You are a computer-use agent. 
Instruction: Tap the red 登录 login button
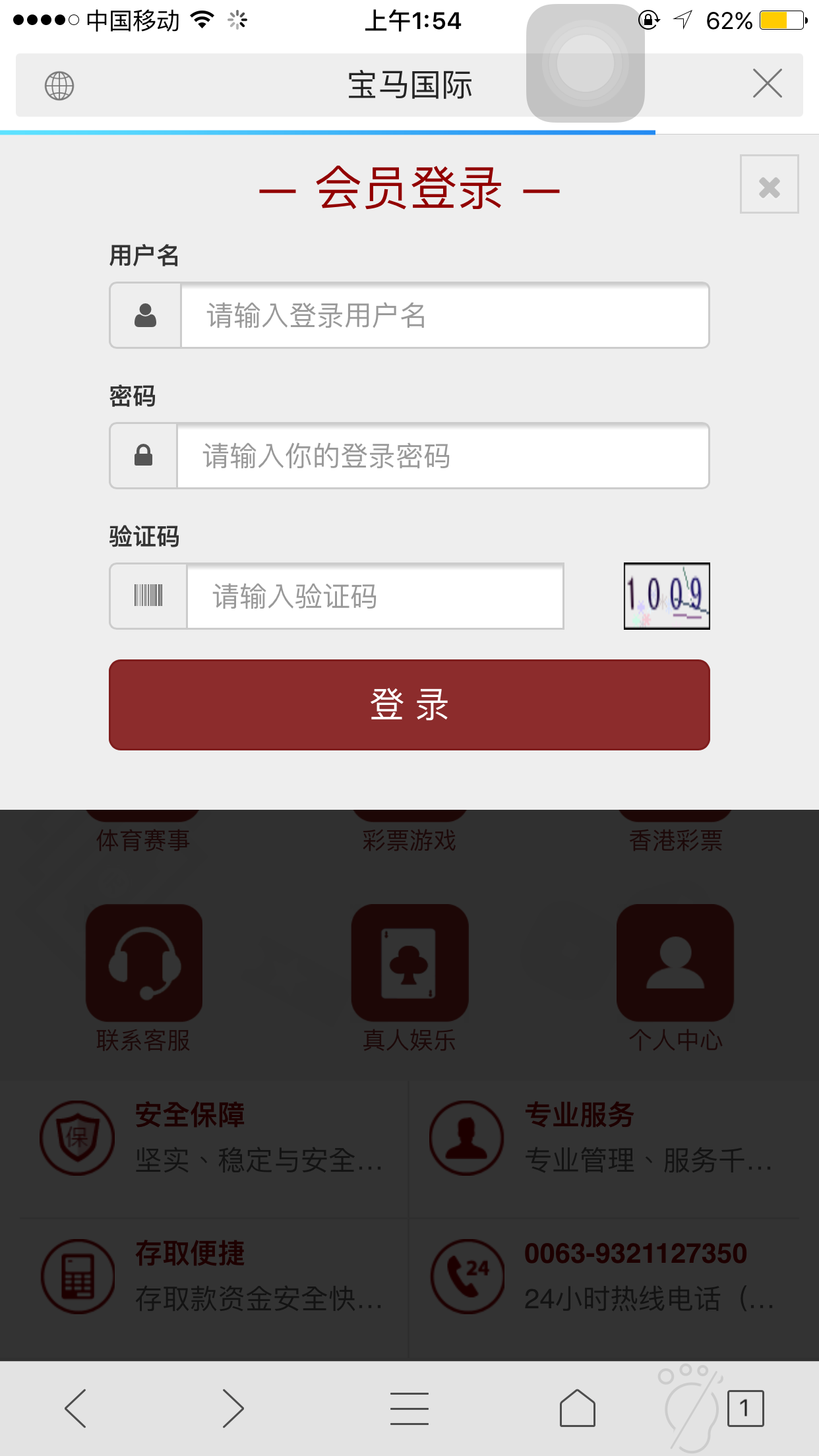coord(409,705)
